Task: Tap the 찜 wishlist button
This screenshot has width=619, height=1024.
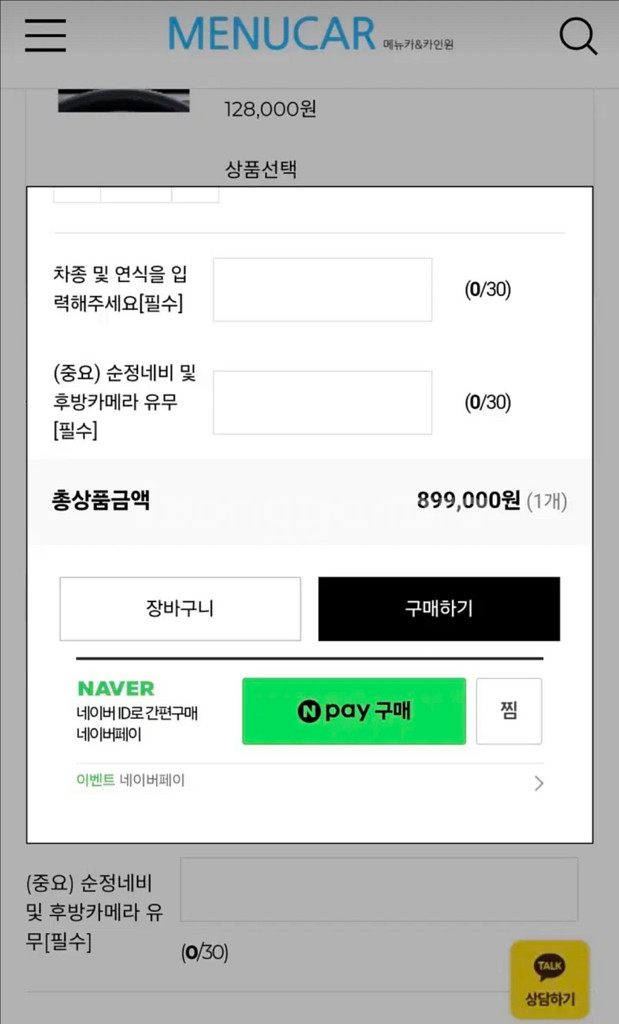Action: click(x=508, y=711)
